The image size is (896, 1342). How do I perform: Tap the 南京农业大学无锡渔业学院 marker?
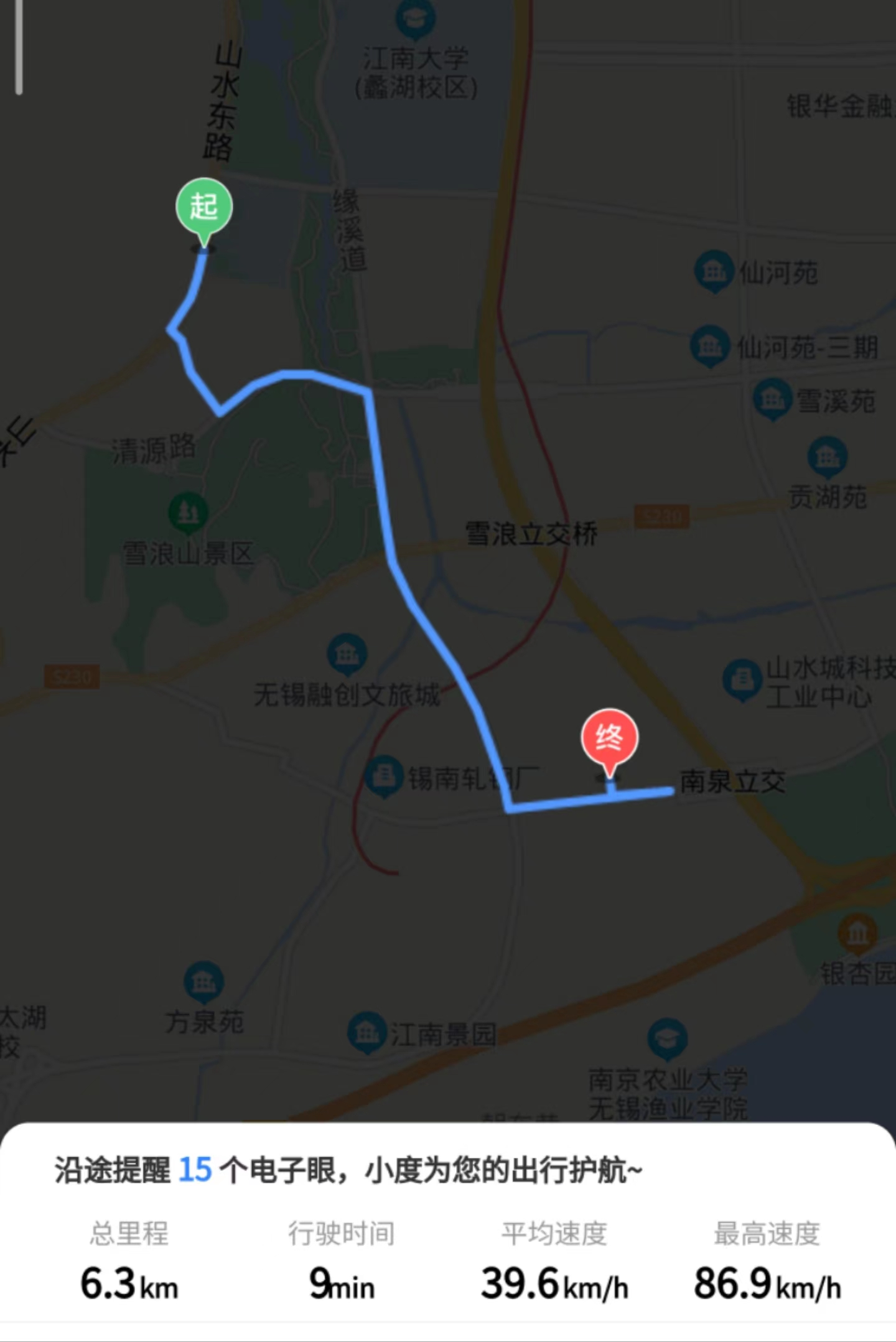pos(667,1038)
